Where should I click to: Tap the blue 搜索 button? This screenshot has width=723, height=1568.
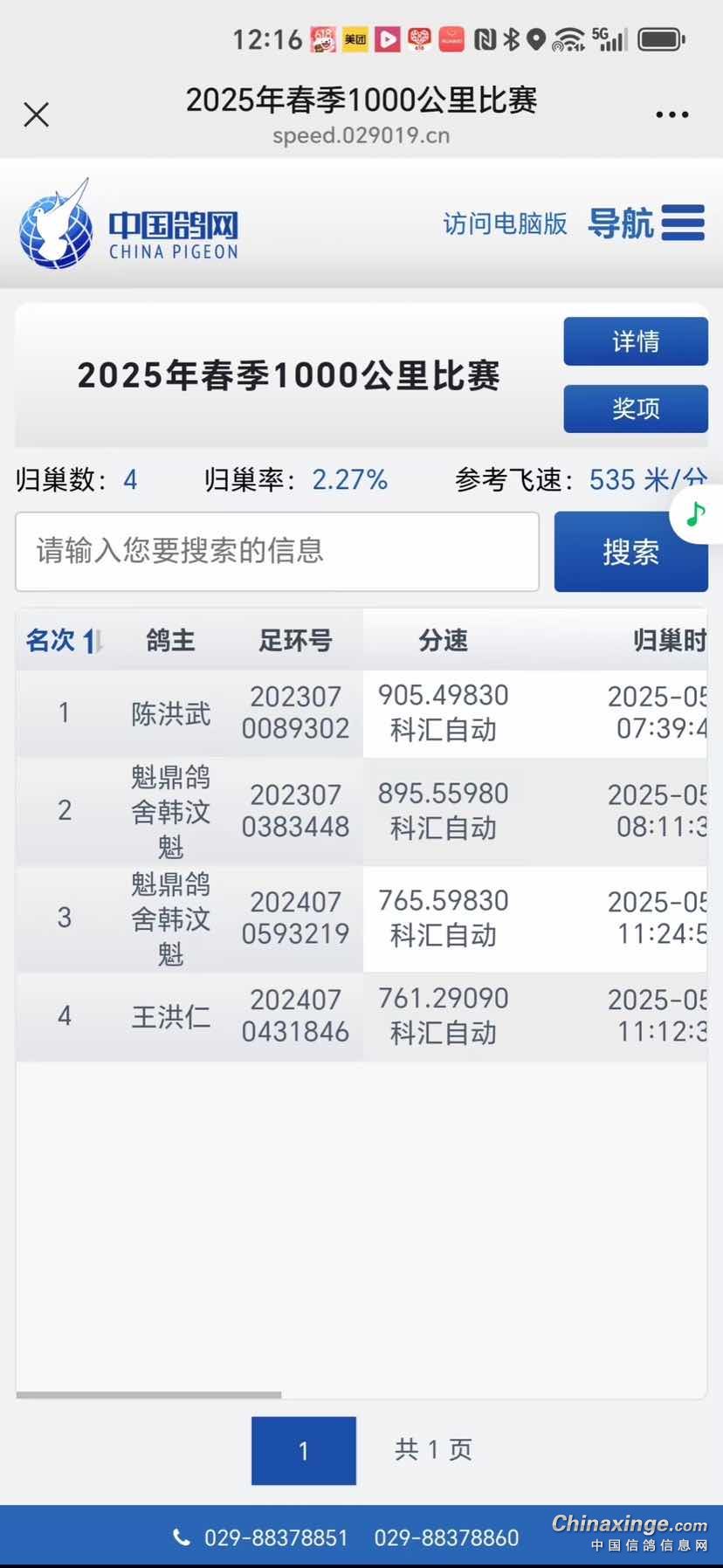630,552
